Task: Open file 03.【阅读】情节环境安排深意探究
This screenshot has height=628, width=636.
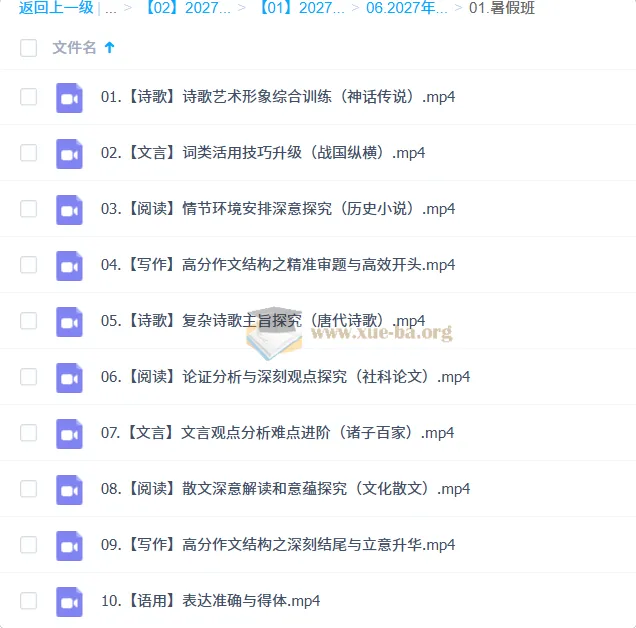Action: pos(278,209)
